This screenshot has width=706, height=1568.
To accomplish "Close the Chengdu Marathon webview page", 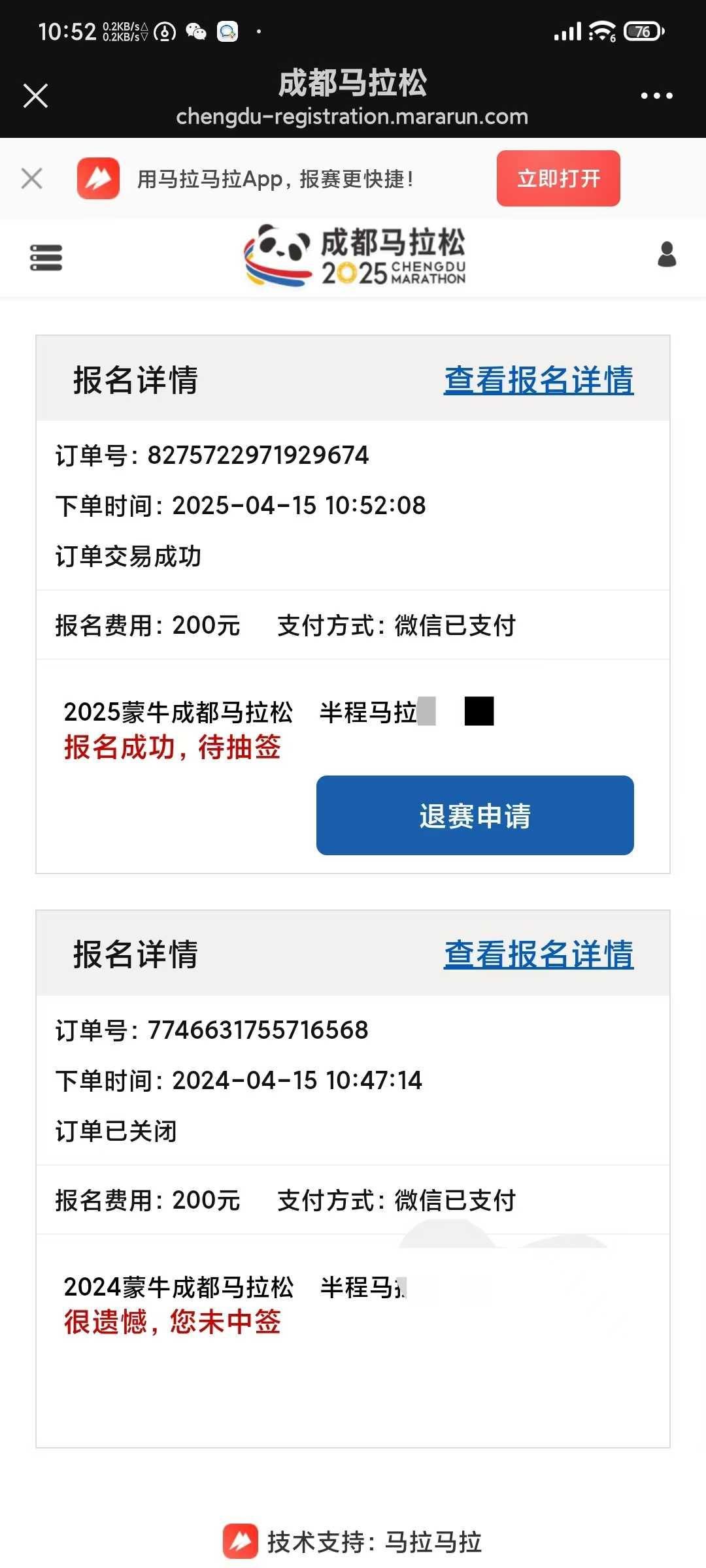I will (35, 95).
